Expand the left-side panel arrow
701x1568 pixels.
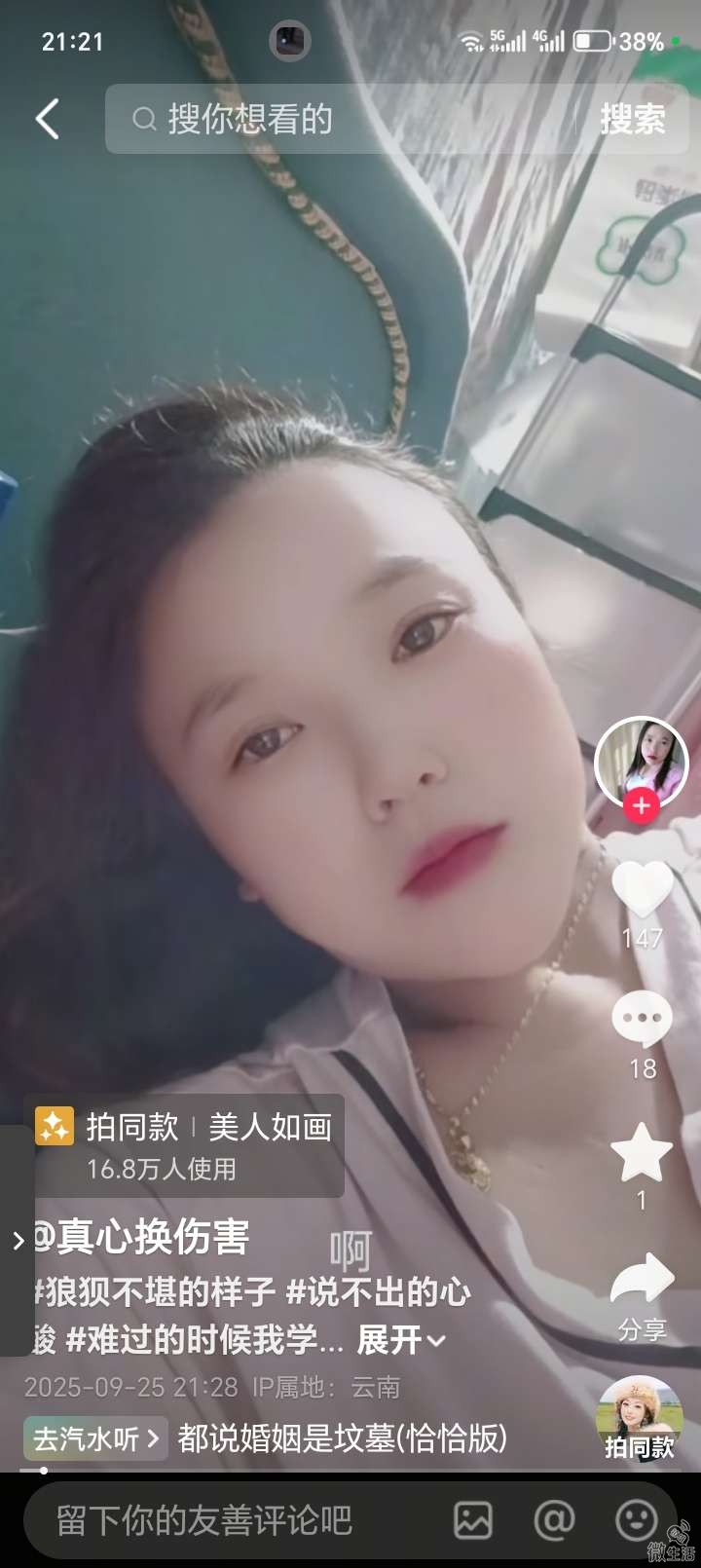pos(17,1241)
